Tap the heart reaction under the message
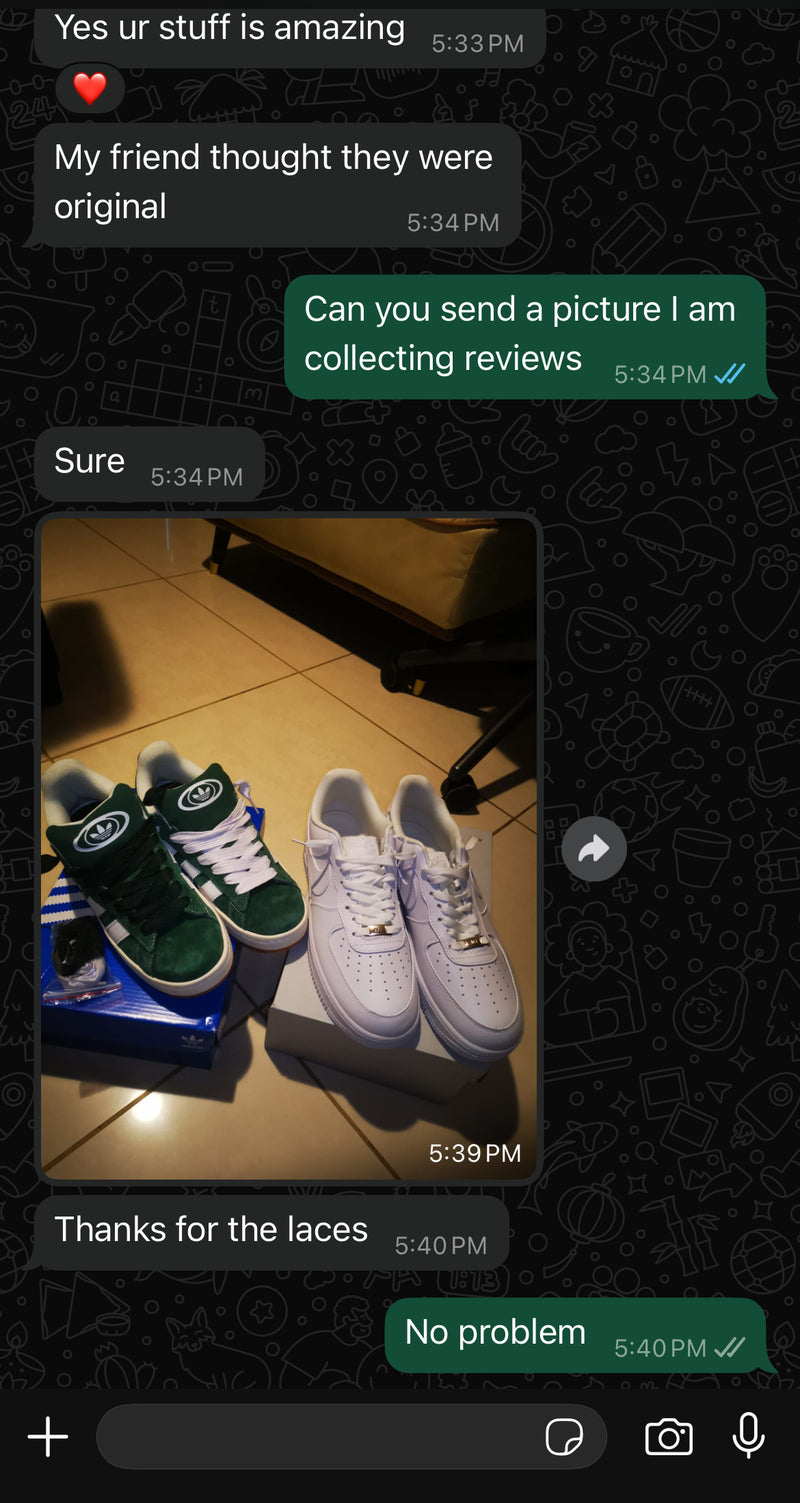Screen dimensions: 800x1503 tap(90, 89)
